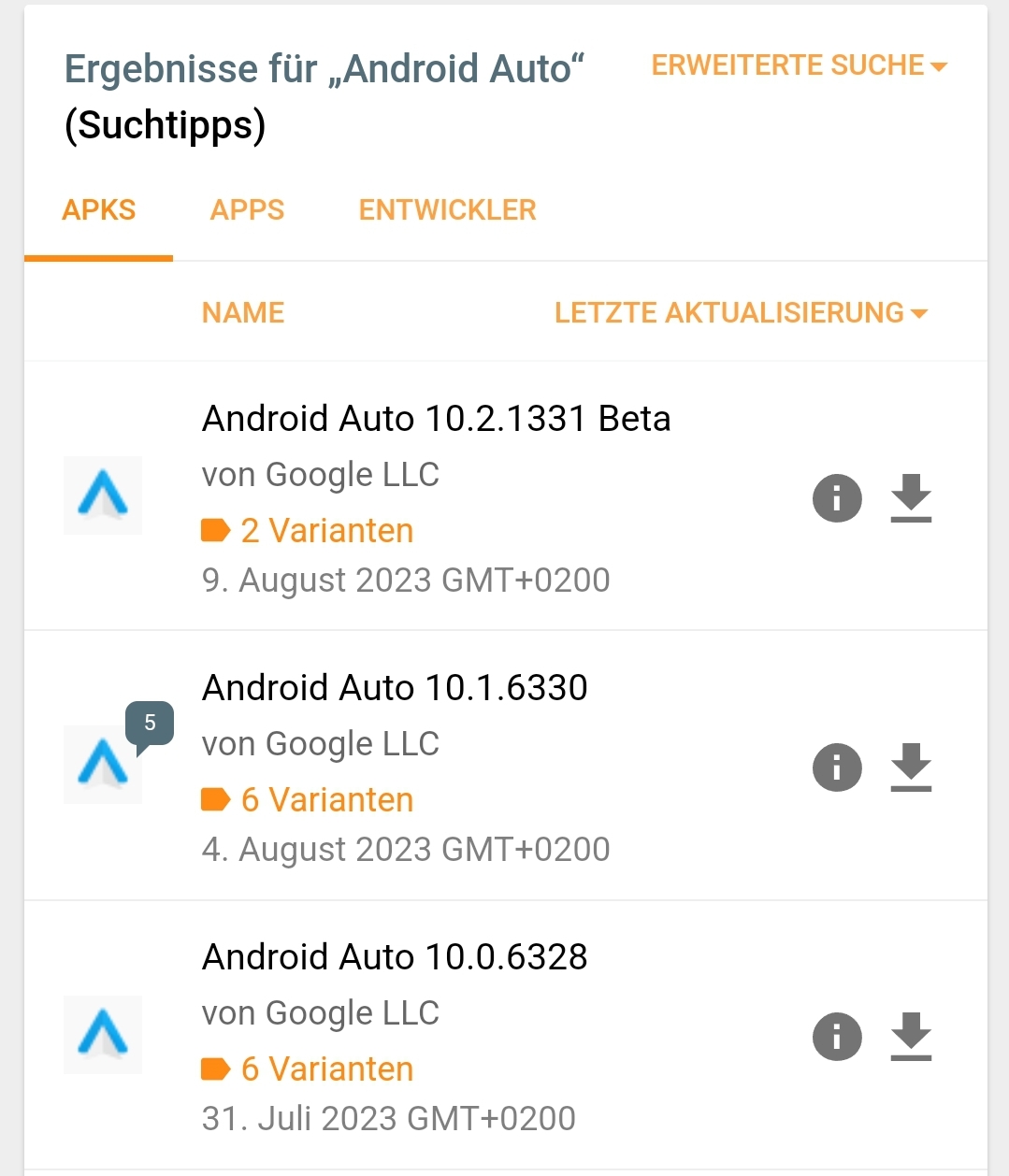Screen dimensions: 1009x1176
Task: Switch to the Apps tab
Action: point(247,210)
